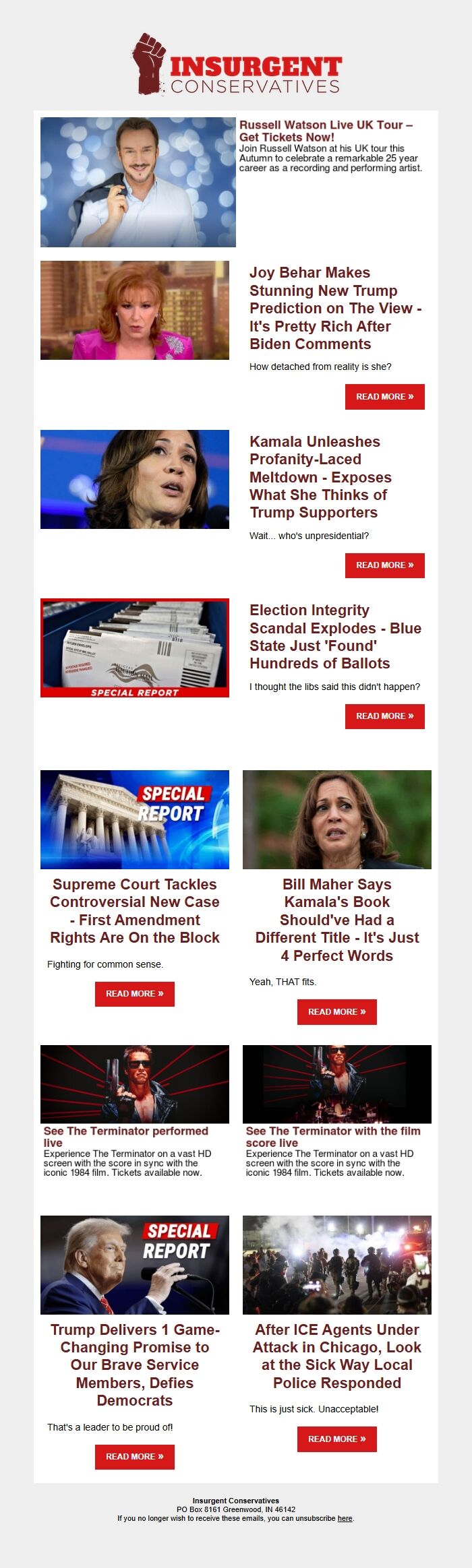Open the Bill Maher Kamala's Book headline
The width and height of the screenshot is (472, 1568).
(x=337, y=920)
